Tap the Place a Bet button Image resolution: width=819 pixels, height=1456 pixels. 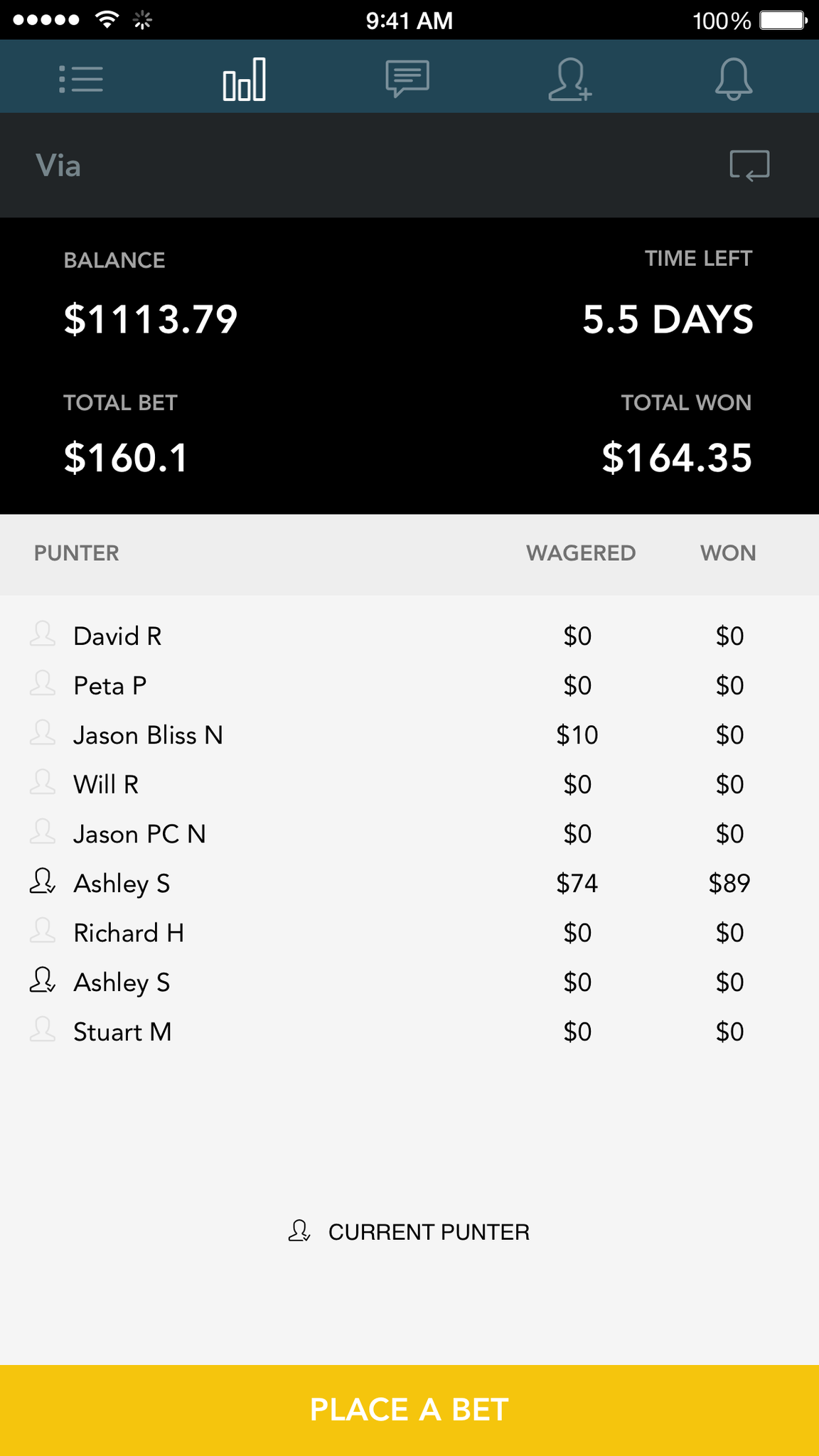(409, 1410)
